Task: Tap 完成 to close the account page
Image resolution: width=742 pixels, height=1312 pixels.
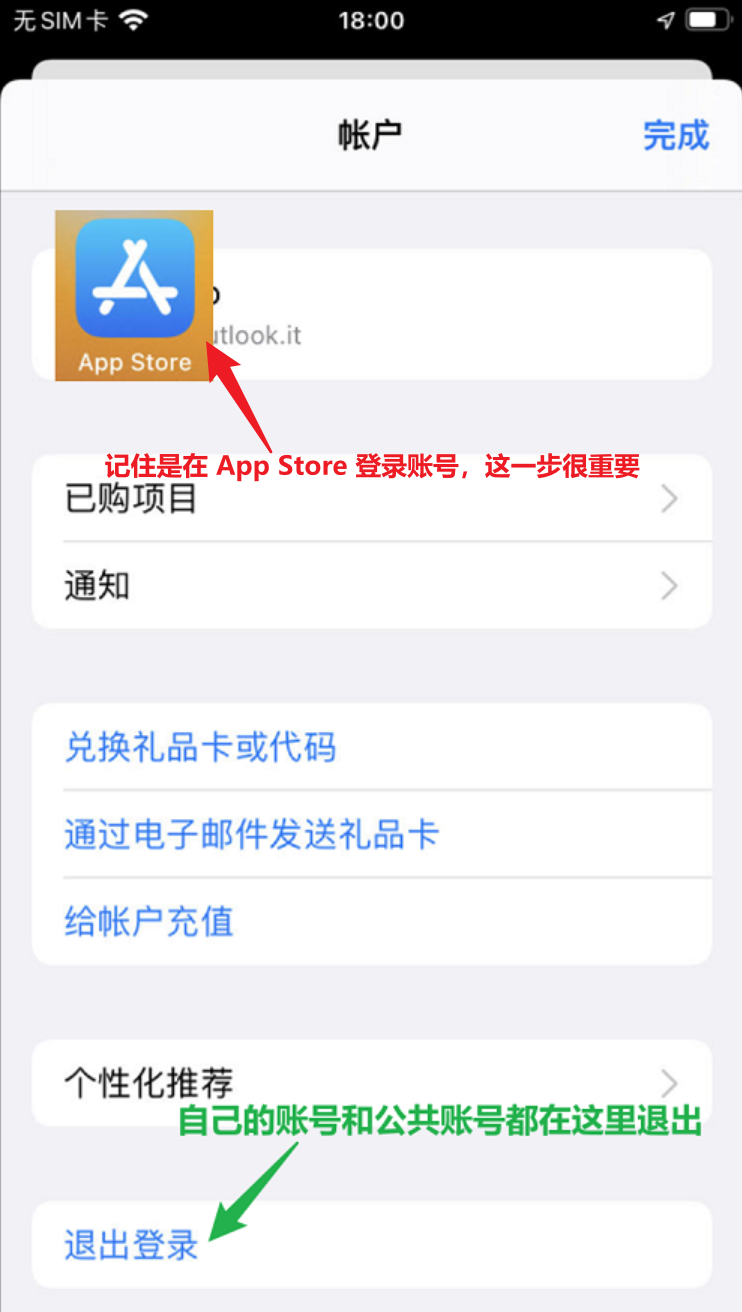Action: pos(675,135)
